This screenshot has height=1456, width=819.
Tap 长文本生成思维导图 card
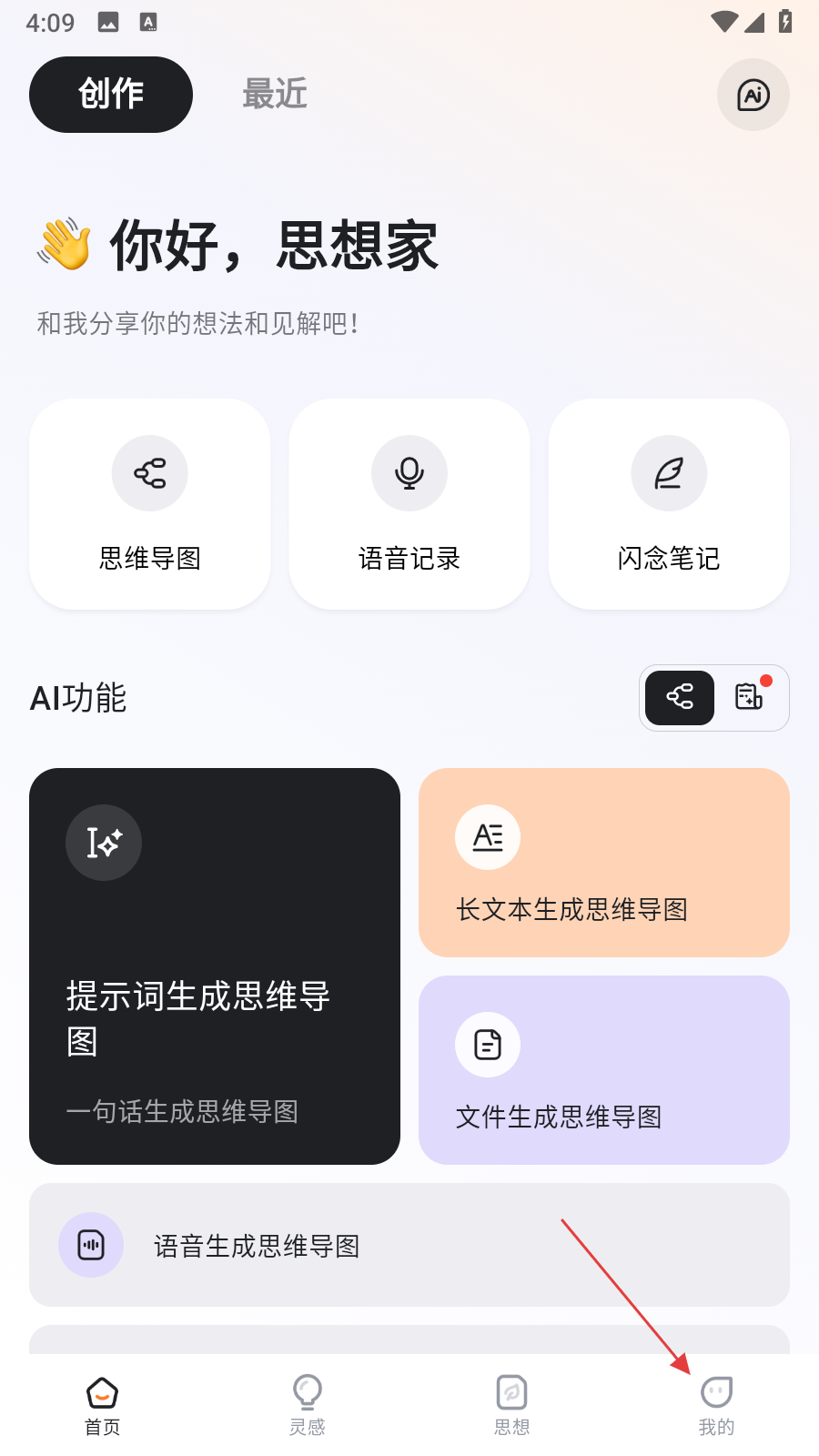[604, 863]
